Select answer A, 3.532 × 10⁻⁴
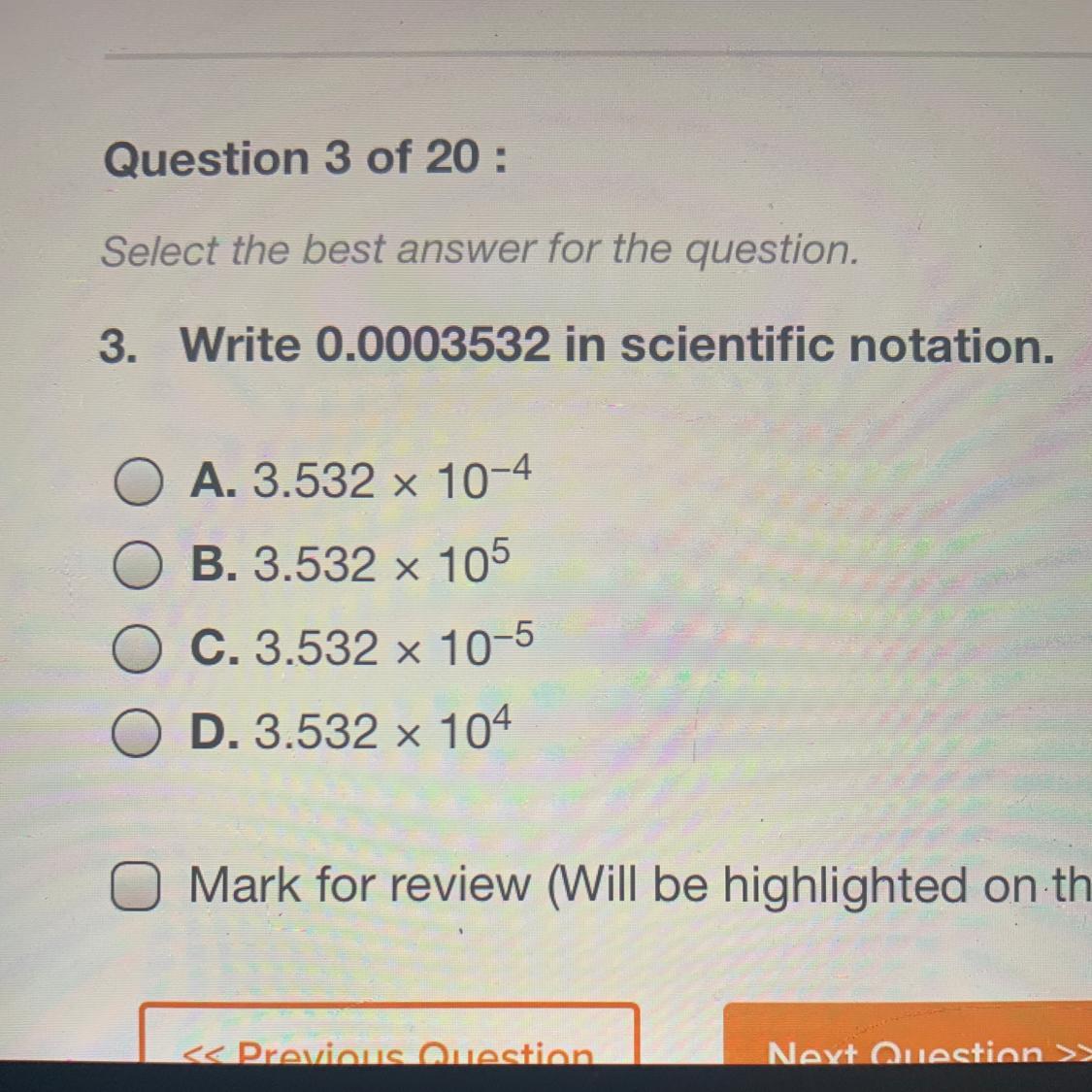Image resolution: width=1092 pixels, height=1092 pixels. click(x=137, y=483)
